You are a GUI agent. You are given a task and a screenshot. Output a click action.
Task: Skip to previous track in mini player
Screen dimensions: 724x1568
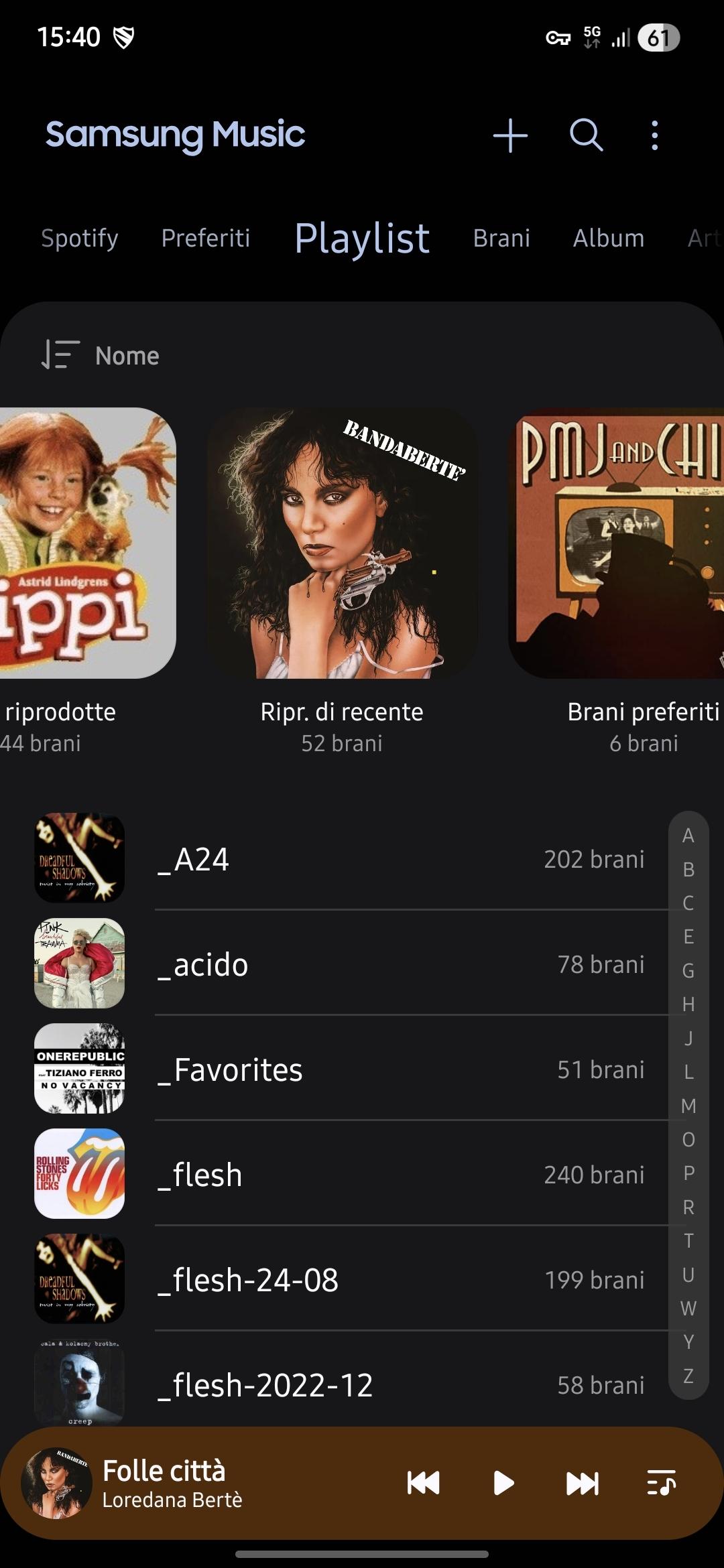[x=424, y=1483]
